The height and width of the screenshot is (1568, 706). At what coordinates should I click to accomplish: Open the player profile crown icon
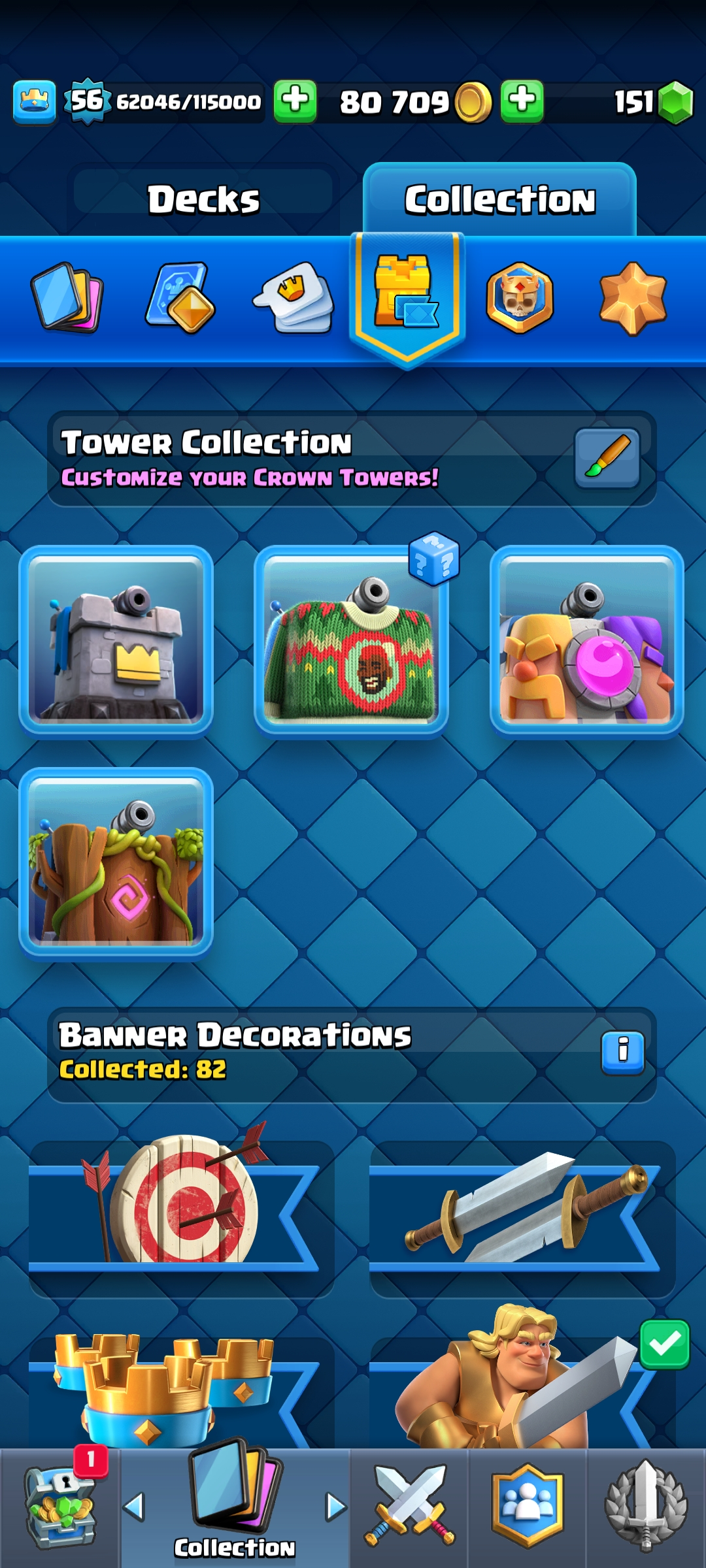pos(34,103)
